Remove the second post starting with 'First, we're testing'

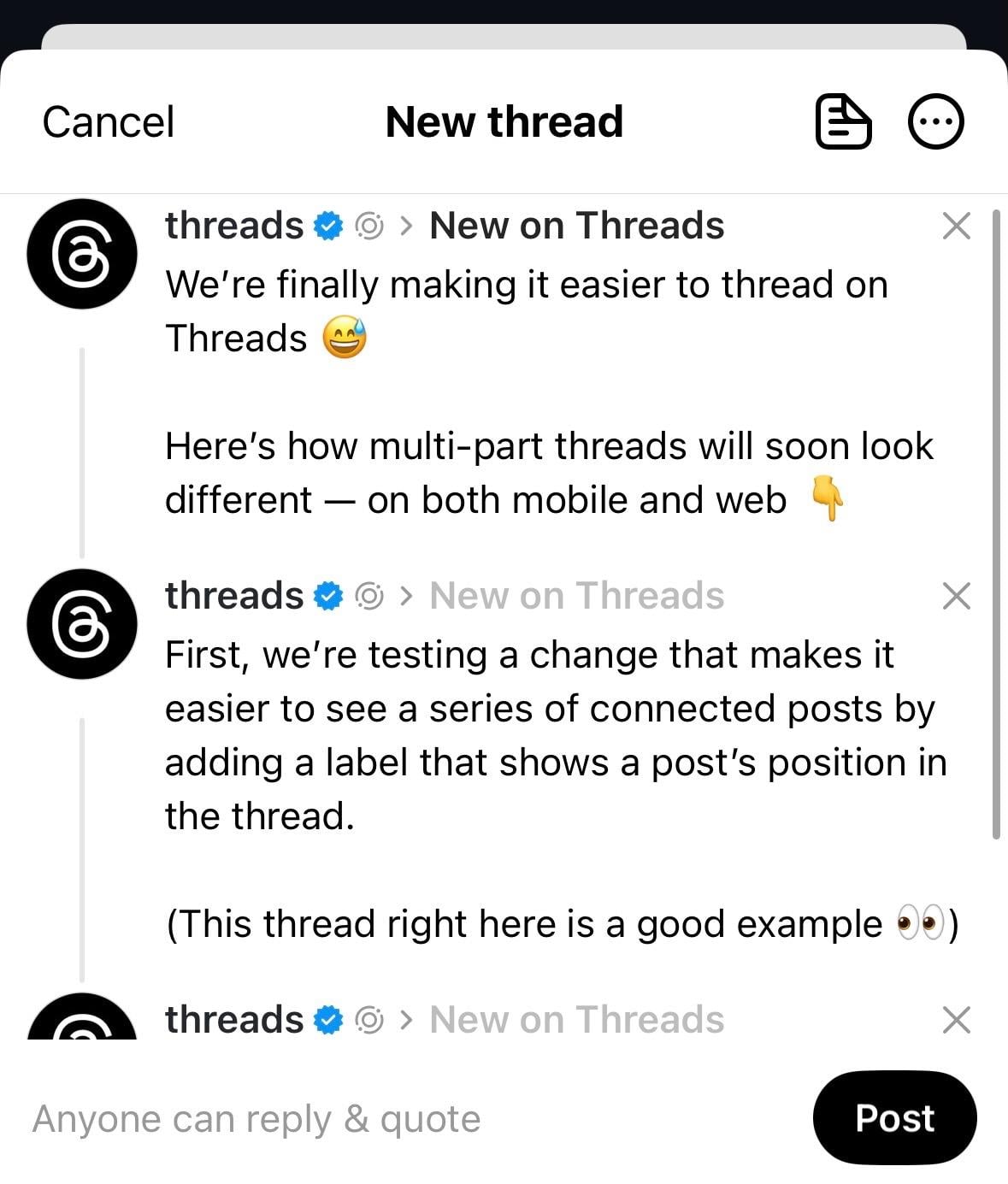(956, 596)
